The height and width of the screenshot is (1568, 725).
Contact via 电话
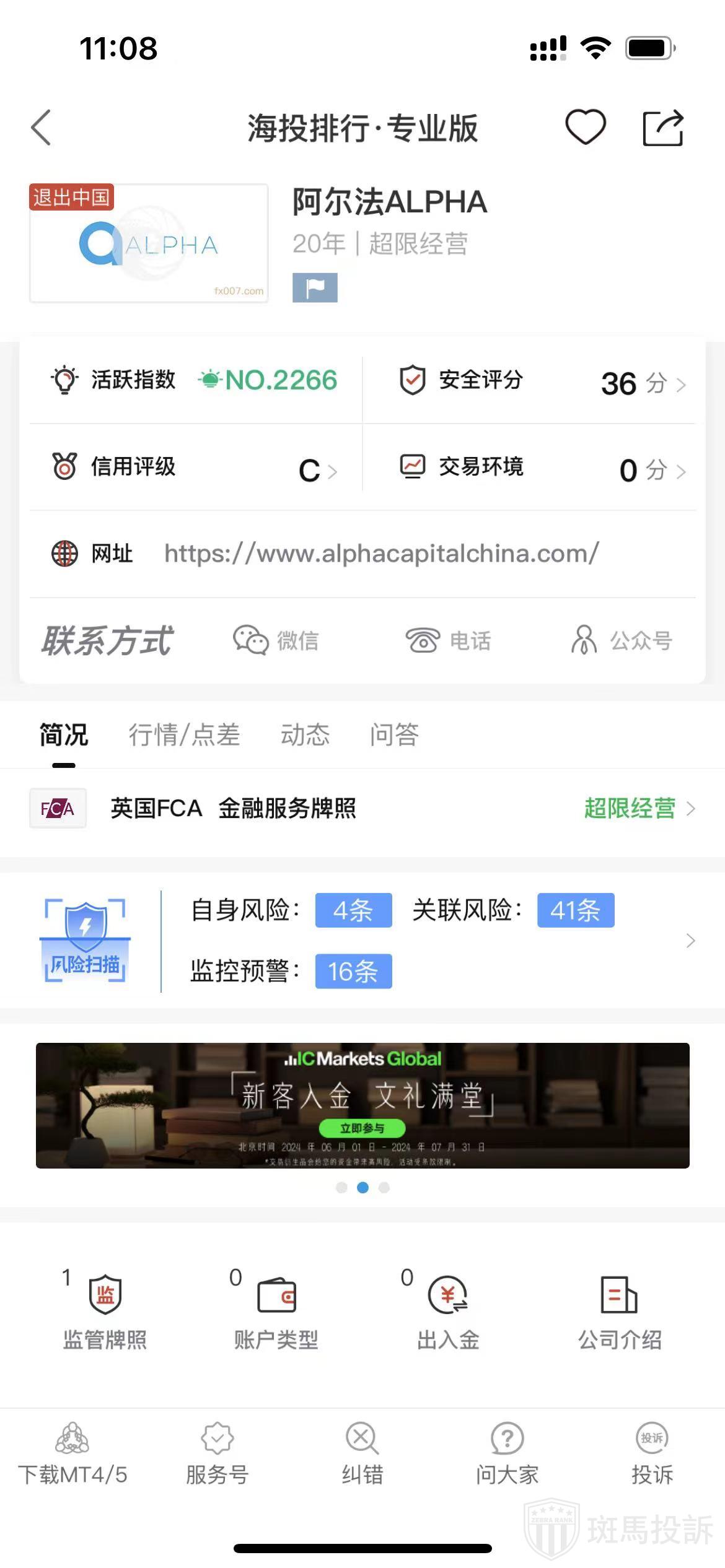click(x=448, y=640)
